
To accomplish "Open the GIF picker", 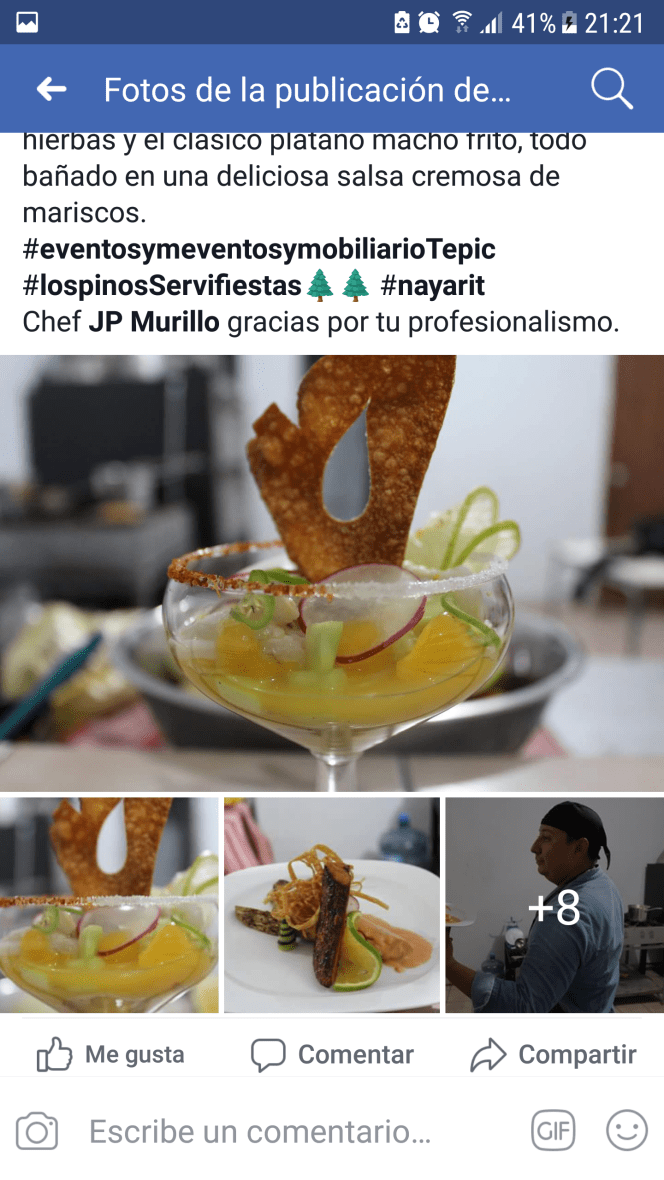I will click(x=553, y=1132).
